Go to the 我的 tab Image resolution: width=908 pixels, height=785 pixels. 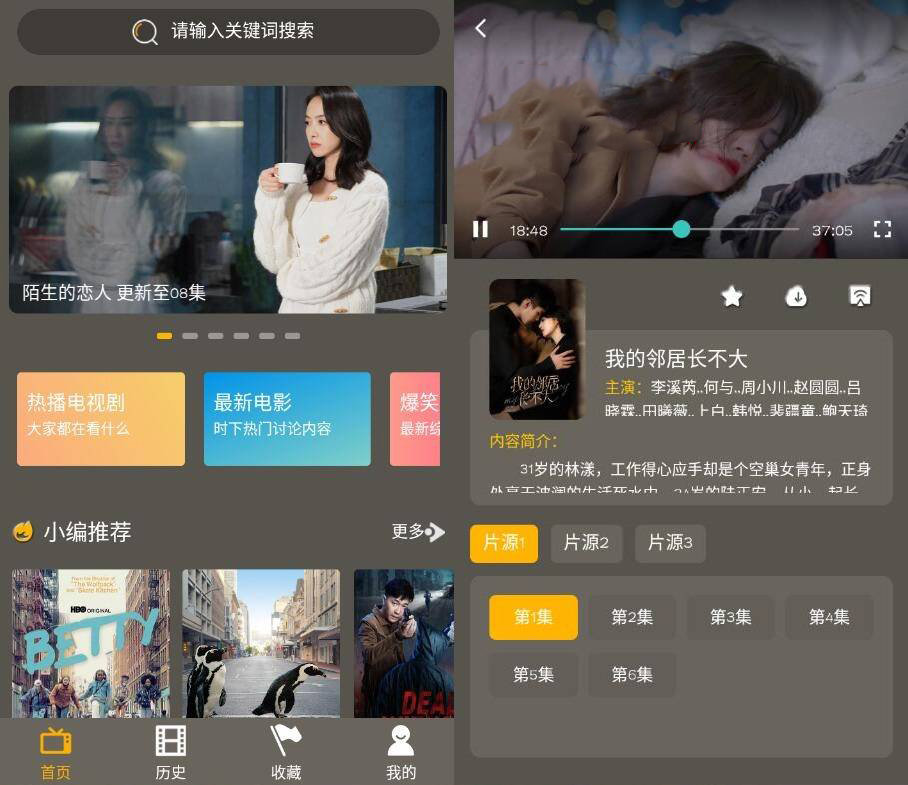coord(401,753)
